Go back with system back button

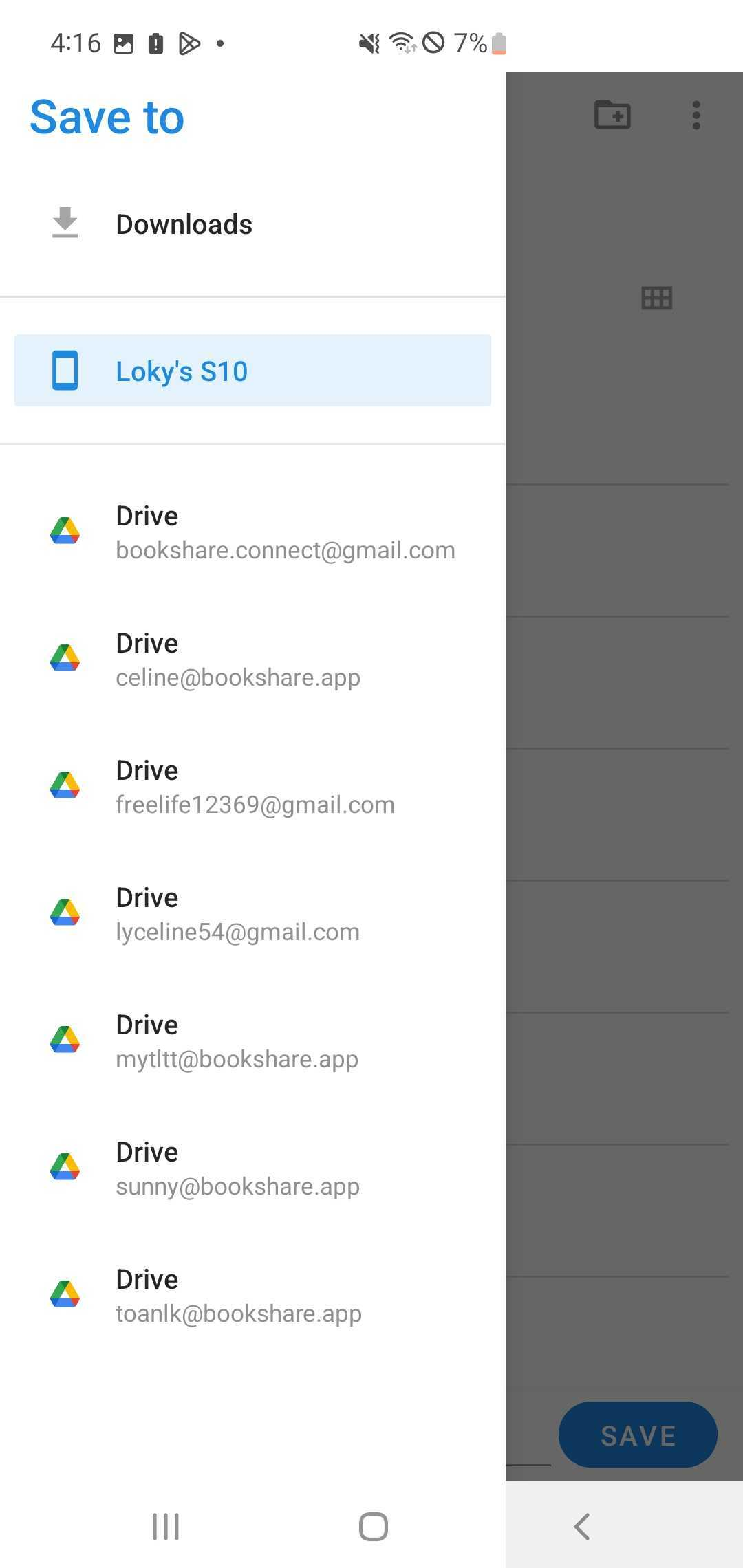pos(582,1527)
